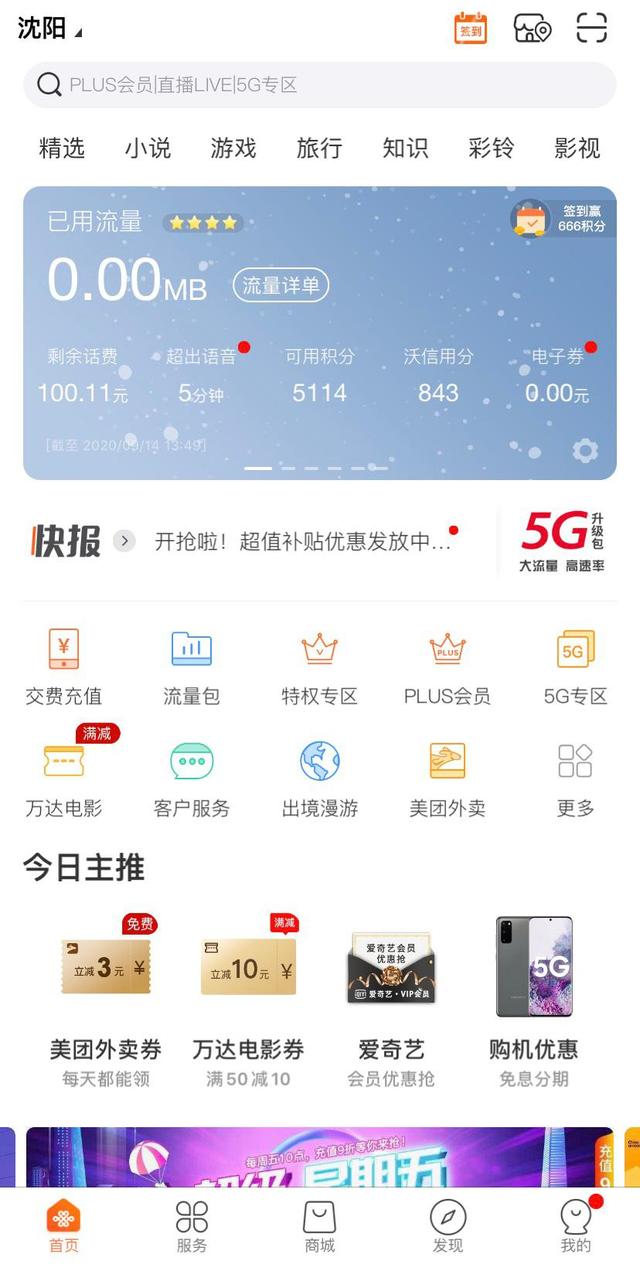Go to 客户服务
640x1281 pixels.
tap(191, 779)
